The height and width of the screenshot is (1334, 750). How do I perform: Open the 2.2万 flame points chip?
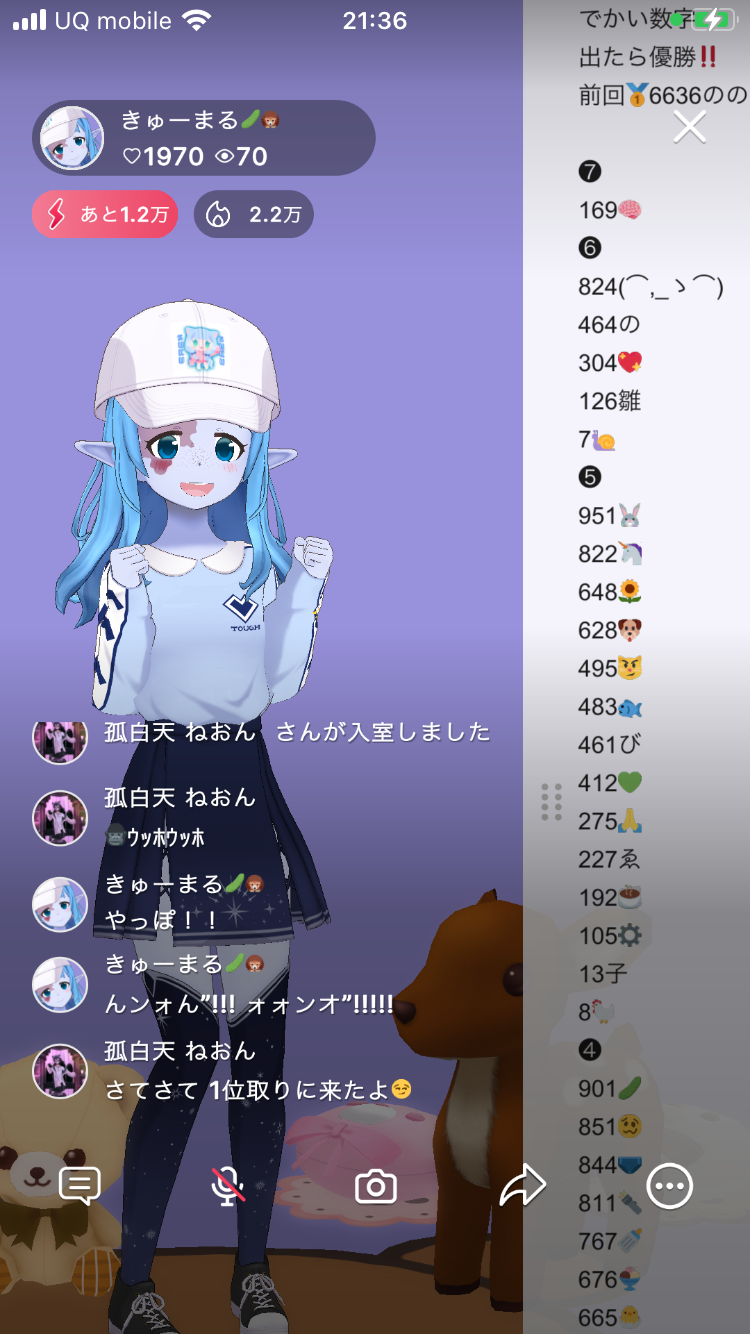point(254,215)
